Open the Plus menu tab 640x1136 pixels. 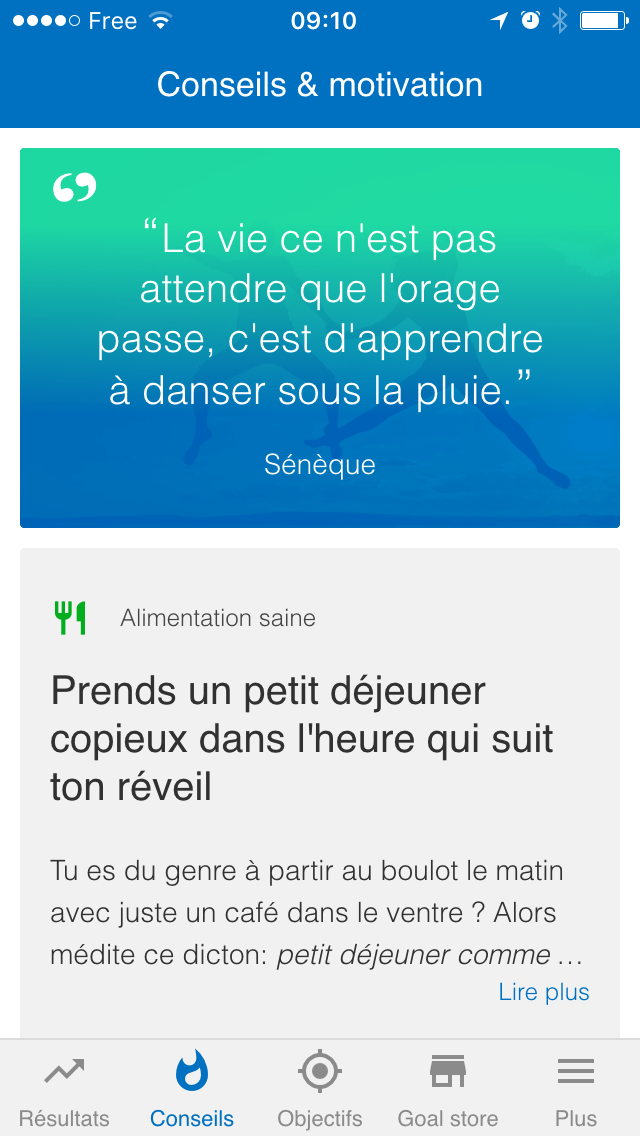click(576, 1089)
